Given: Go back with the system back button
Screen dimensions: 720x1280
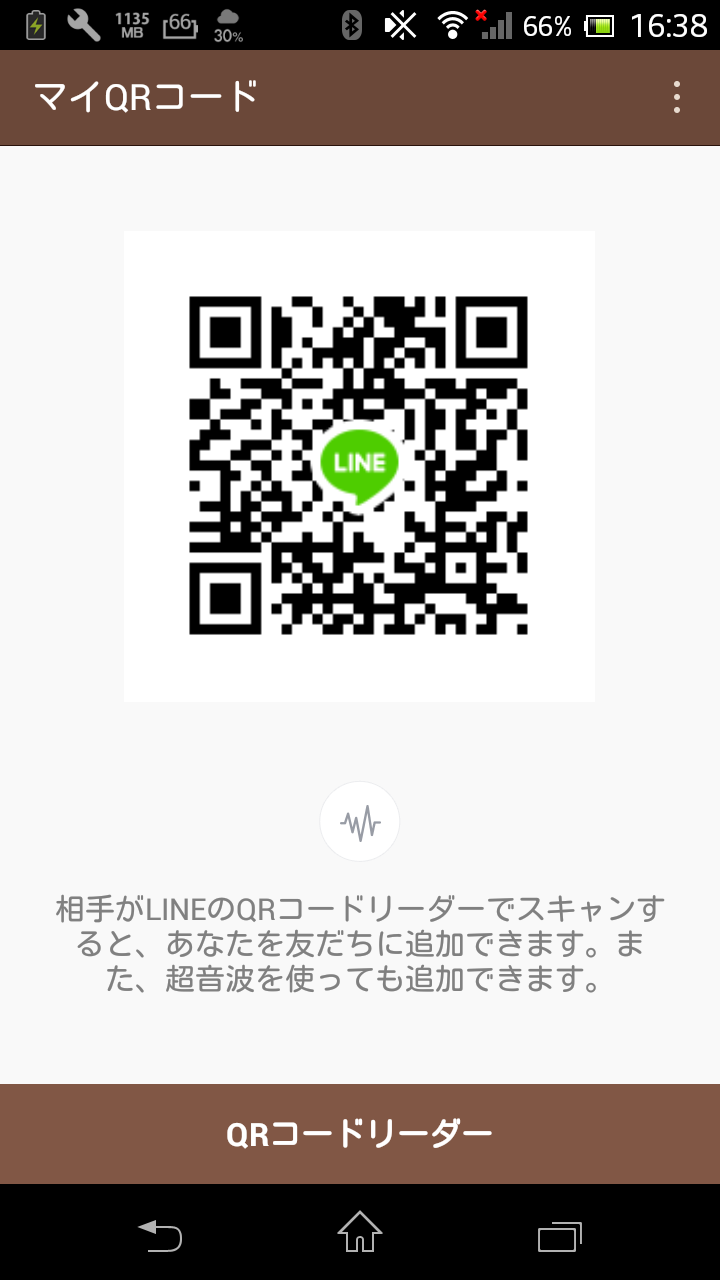Looking at the screenshot, I should pyautogui.click(x=160, y=1234).
